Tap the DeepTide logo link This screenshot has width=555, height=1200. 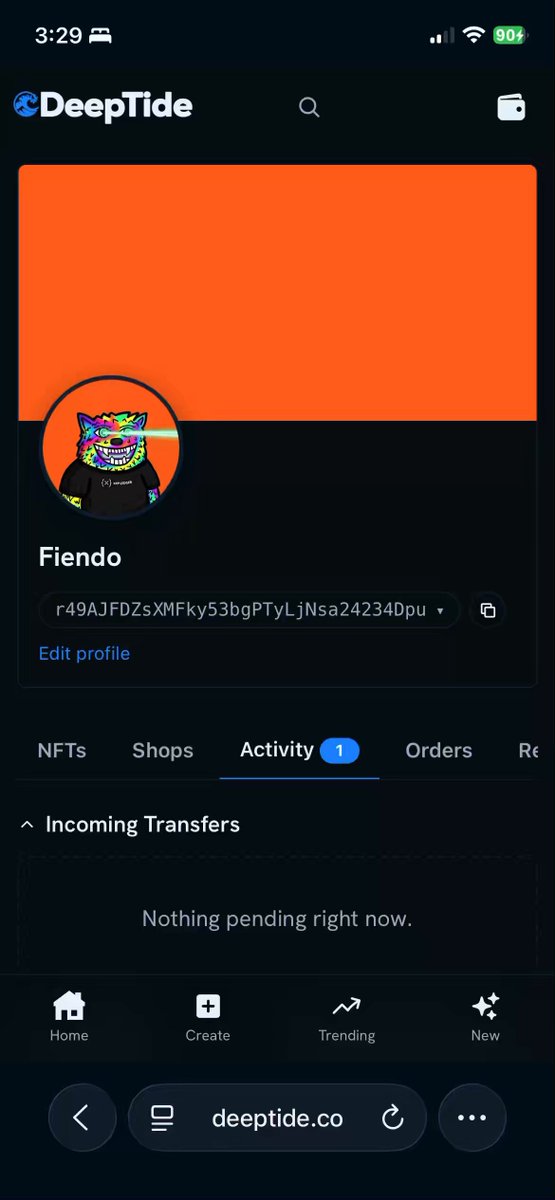tap(103, 106)
